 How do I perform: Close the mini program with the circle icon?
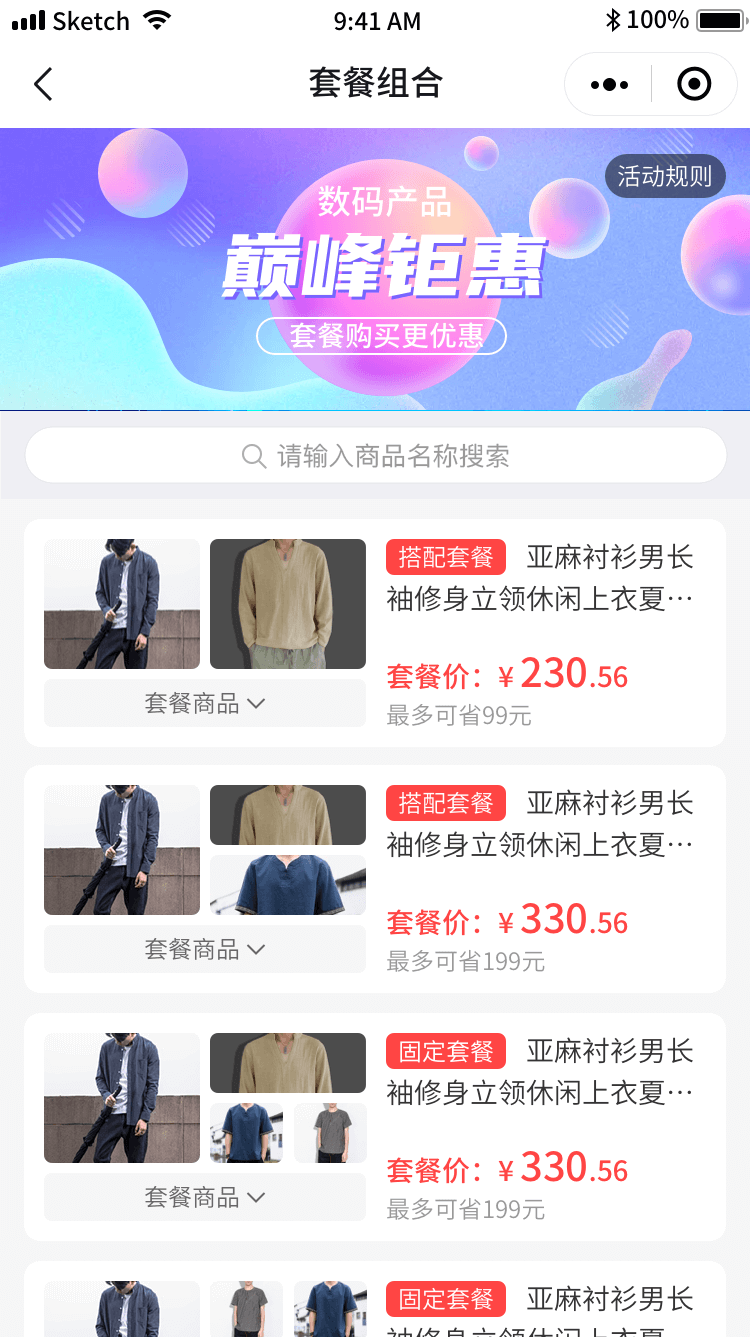[x=694, y=85]
